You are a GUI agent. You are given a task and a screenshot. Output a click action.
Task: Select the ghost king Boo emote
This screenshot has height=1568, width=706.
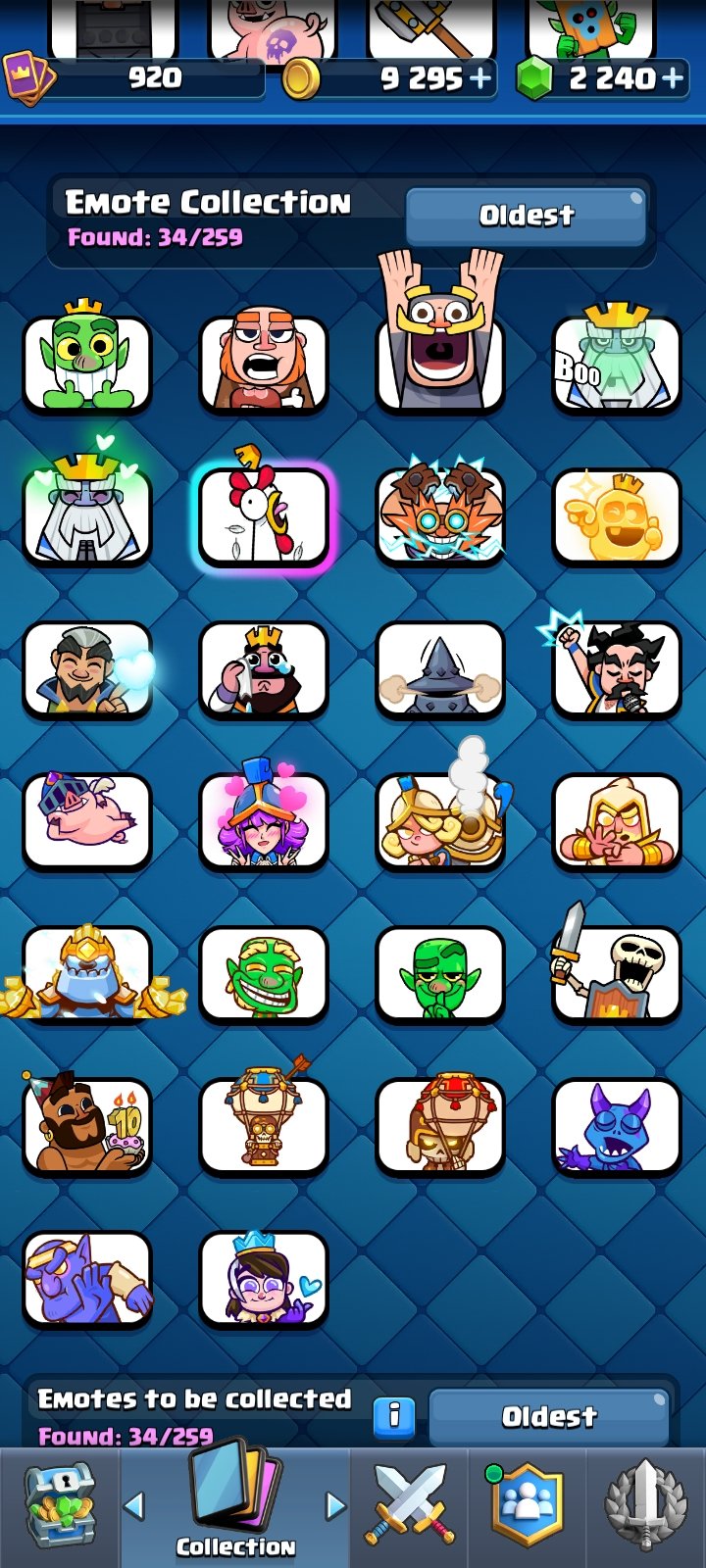click(x=616, y=361)
